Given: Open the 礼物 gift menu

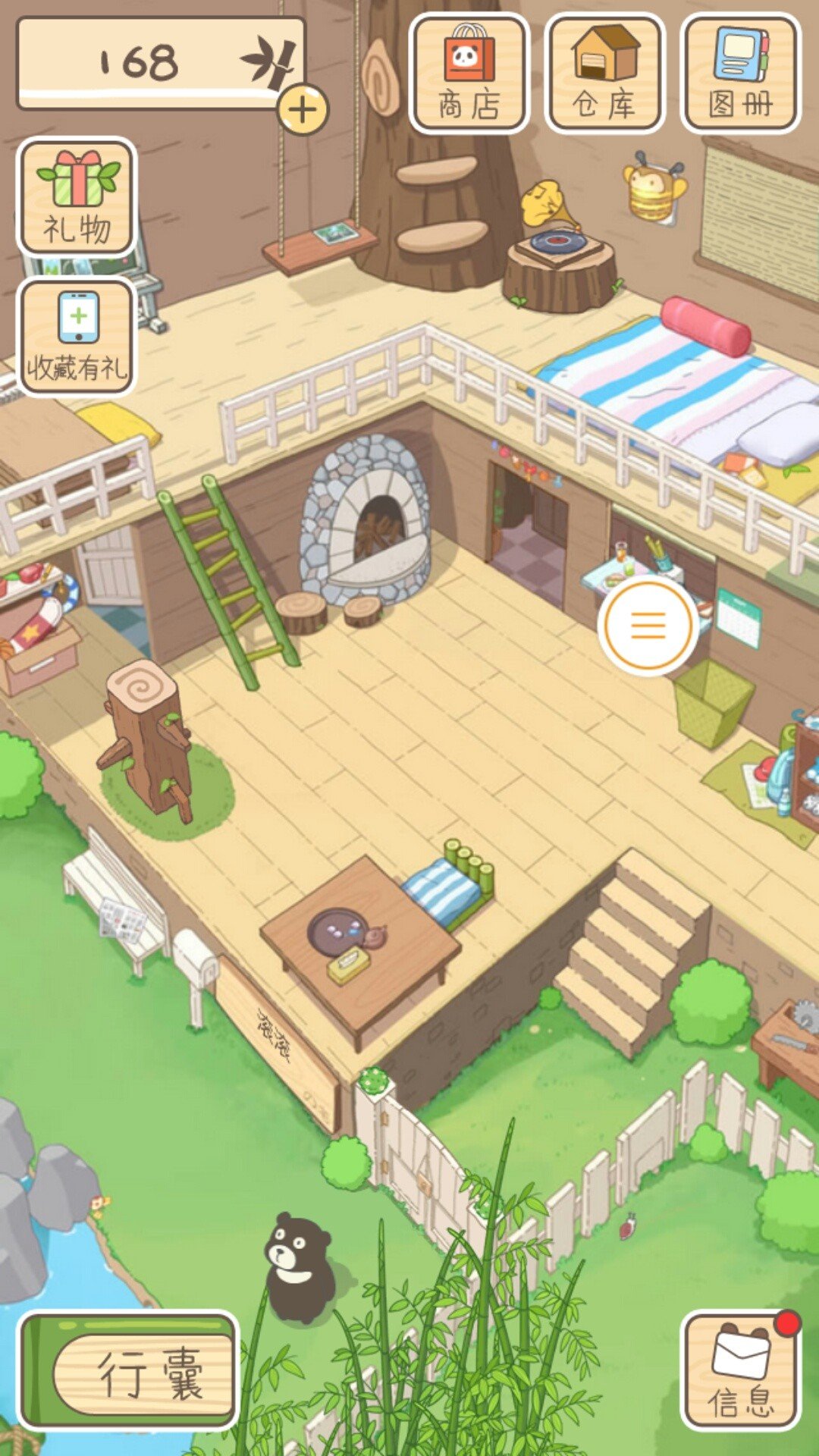Looking at the screenshot, I should pos(77,198).
